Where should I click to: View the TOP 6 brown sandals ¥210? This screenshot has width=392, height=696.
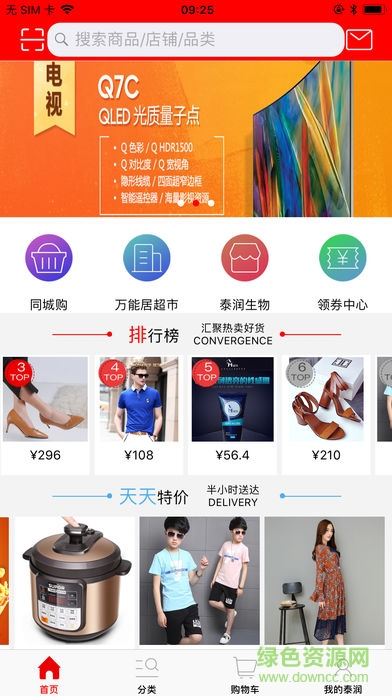[x=326, y=414]
